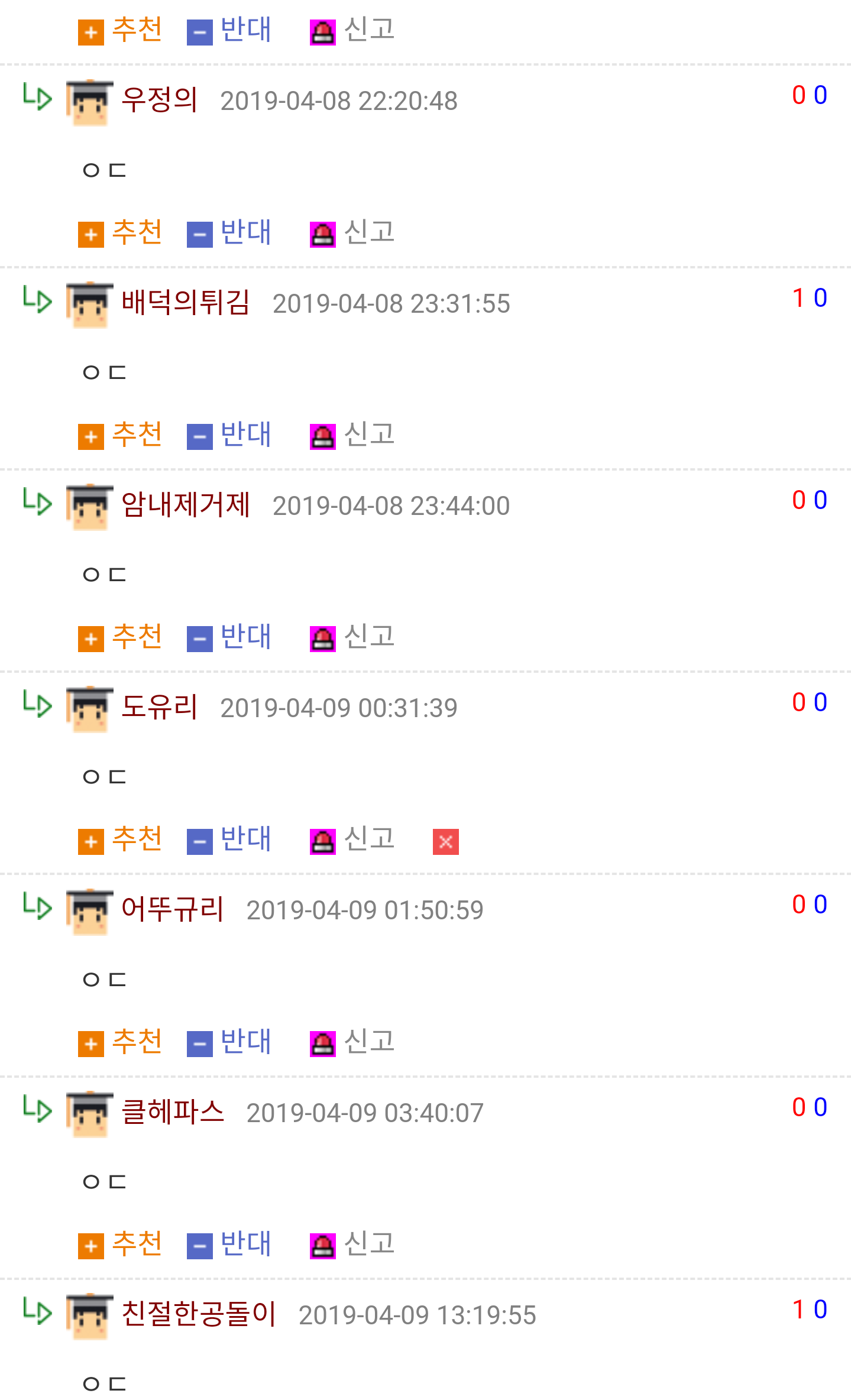
Task: Recommend 어뚜규리's comment
Action: [x=120, y=1042]
